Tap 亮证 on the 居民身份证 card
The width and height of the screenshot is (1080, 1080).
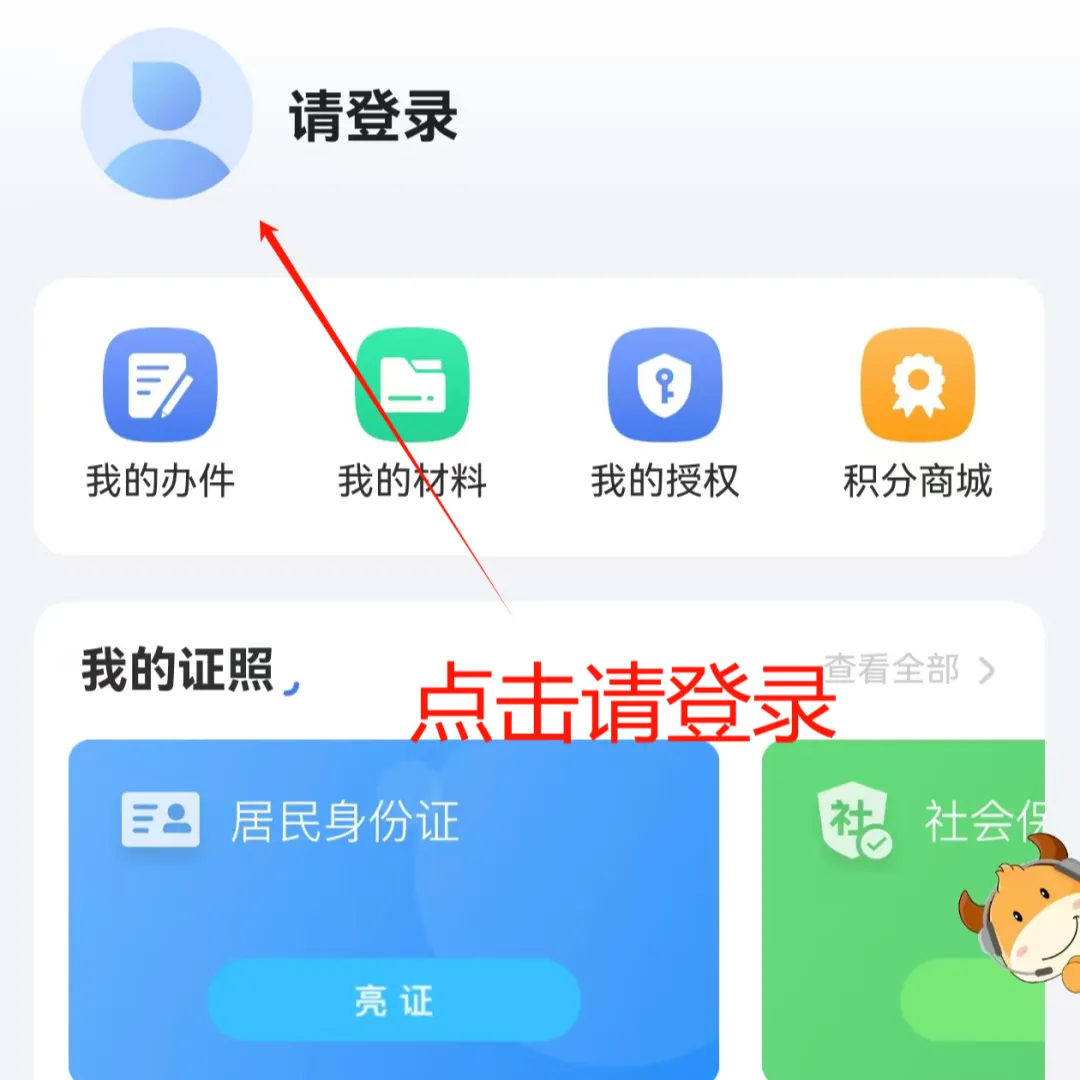[394, 1001]
